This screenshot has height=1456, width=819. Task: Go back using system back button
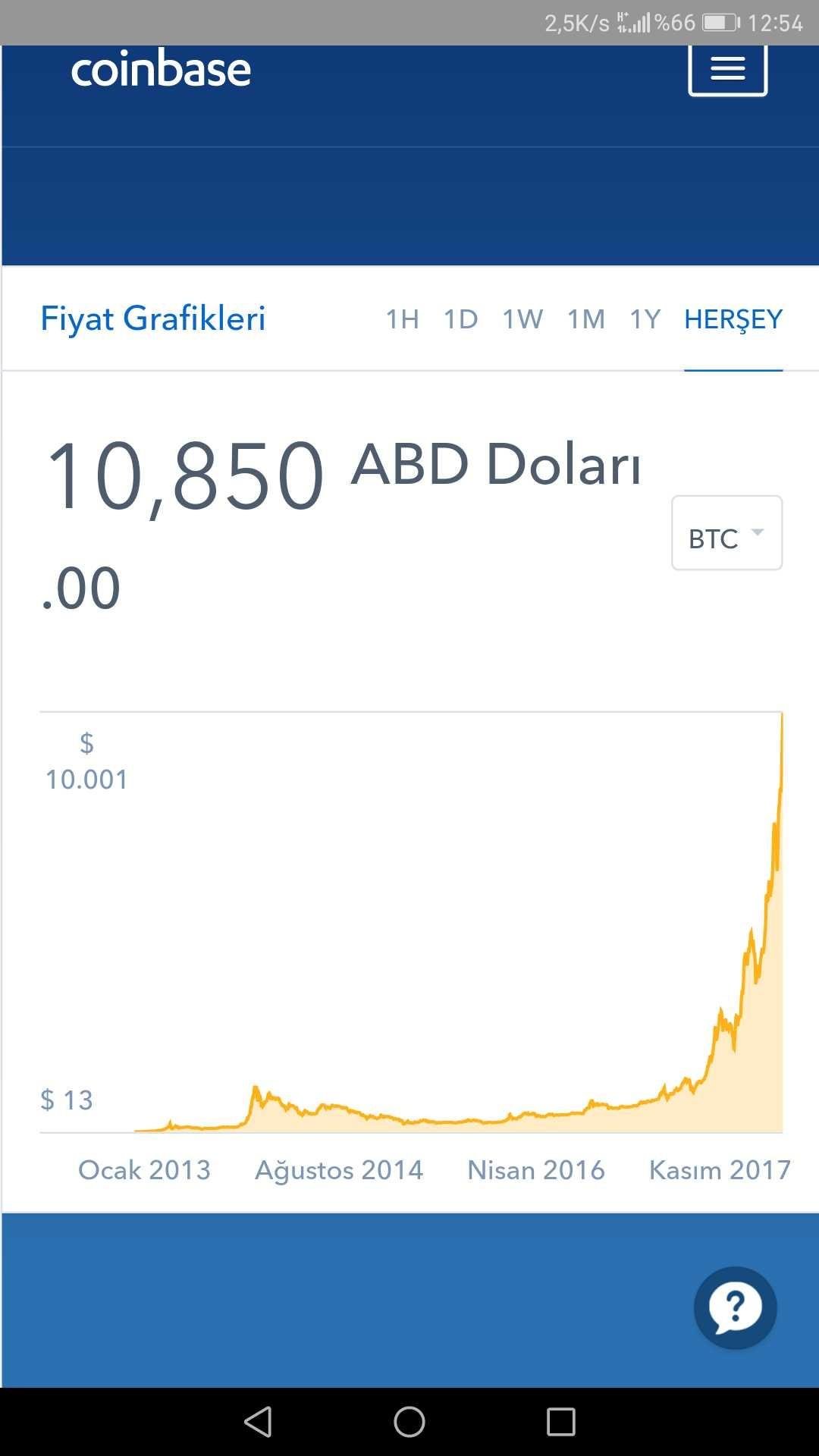click(x=258, y=1422)
